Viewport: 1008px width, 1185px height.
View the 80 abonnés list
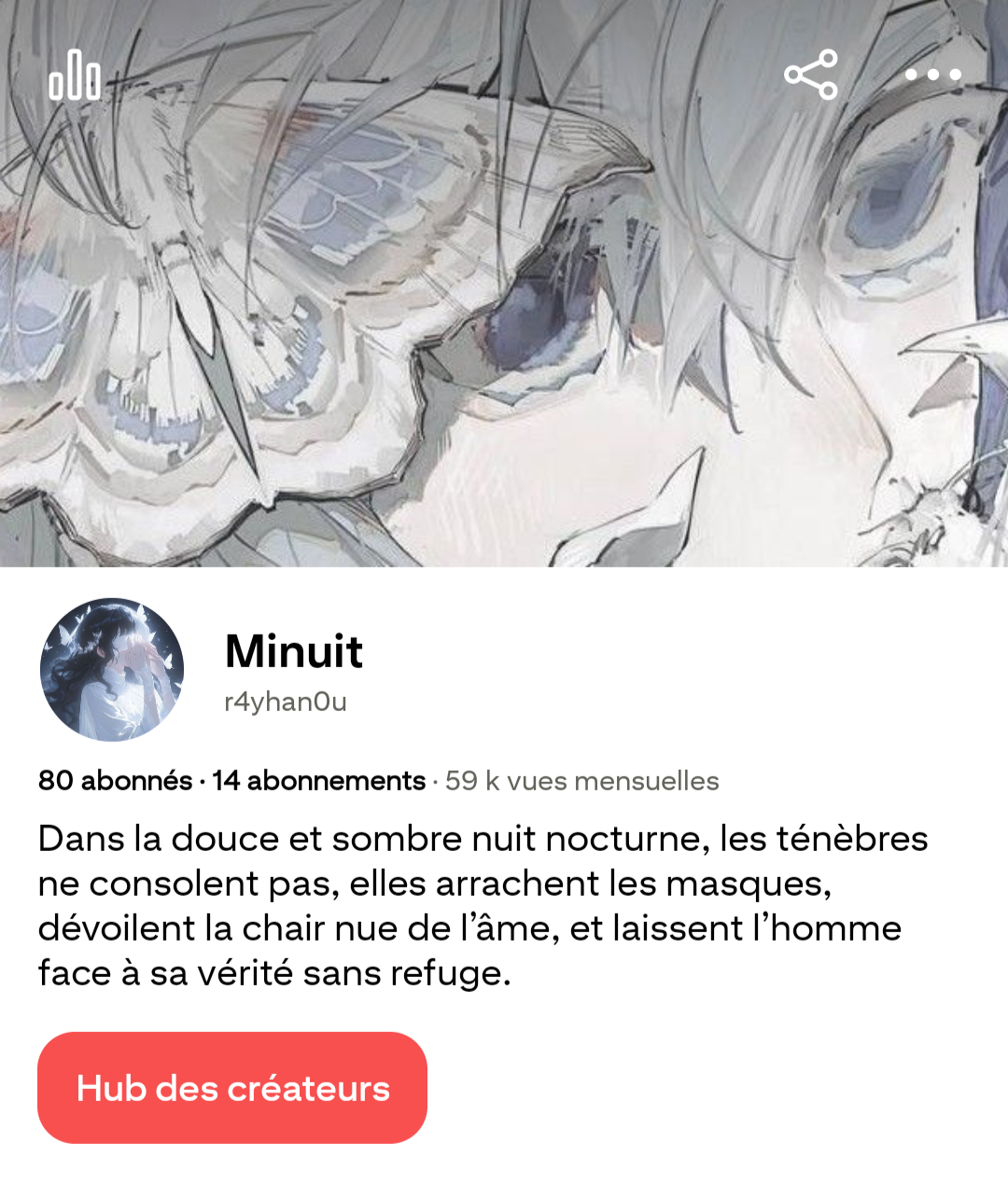(x=115, y=781)
